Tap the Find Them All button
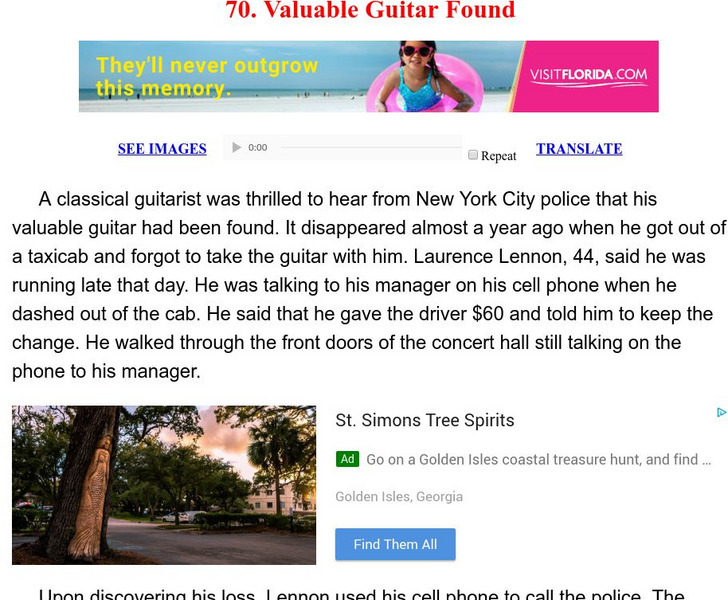 (395, 544)
